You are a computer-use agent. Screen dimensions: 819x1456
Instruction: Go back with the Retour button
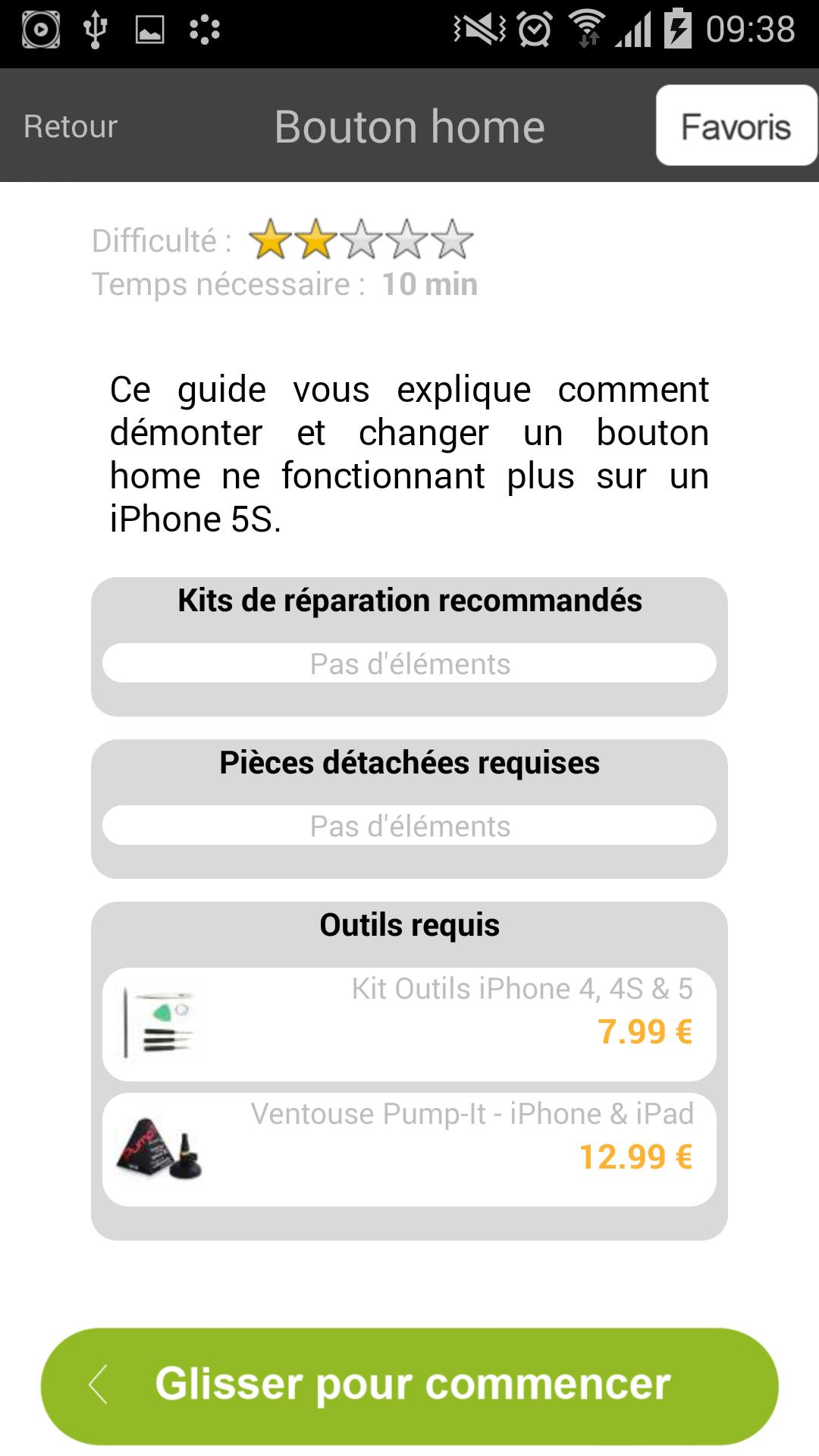(71, 127)
